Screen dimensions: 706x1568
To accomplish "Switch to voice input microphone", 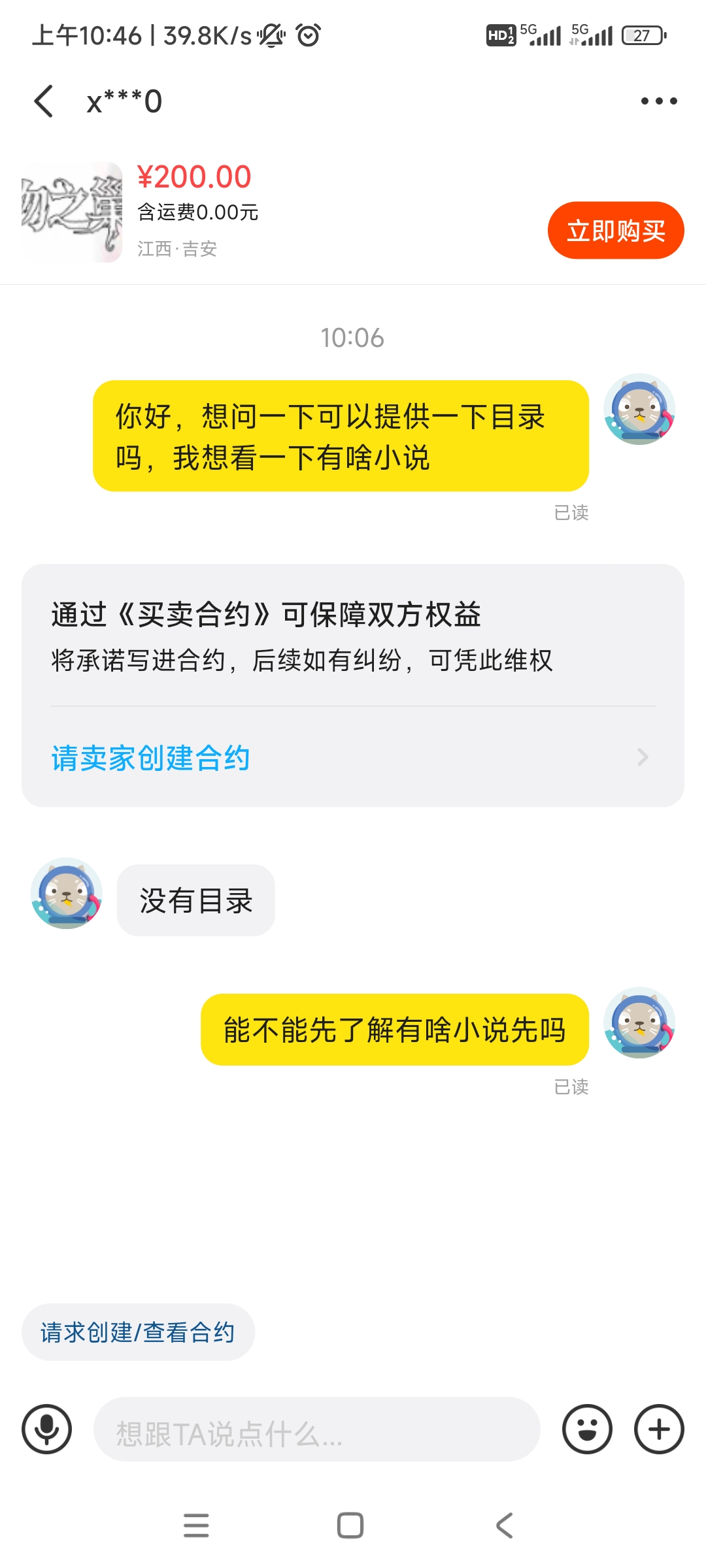I will pyautogui.click(x=46, y=1429).
